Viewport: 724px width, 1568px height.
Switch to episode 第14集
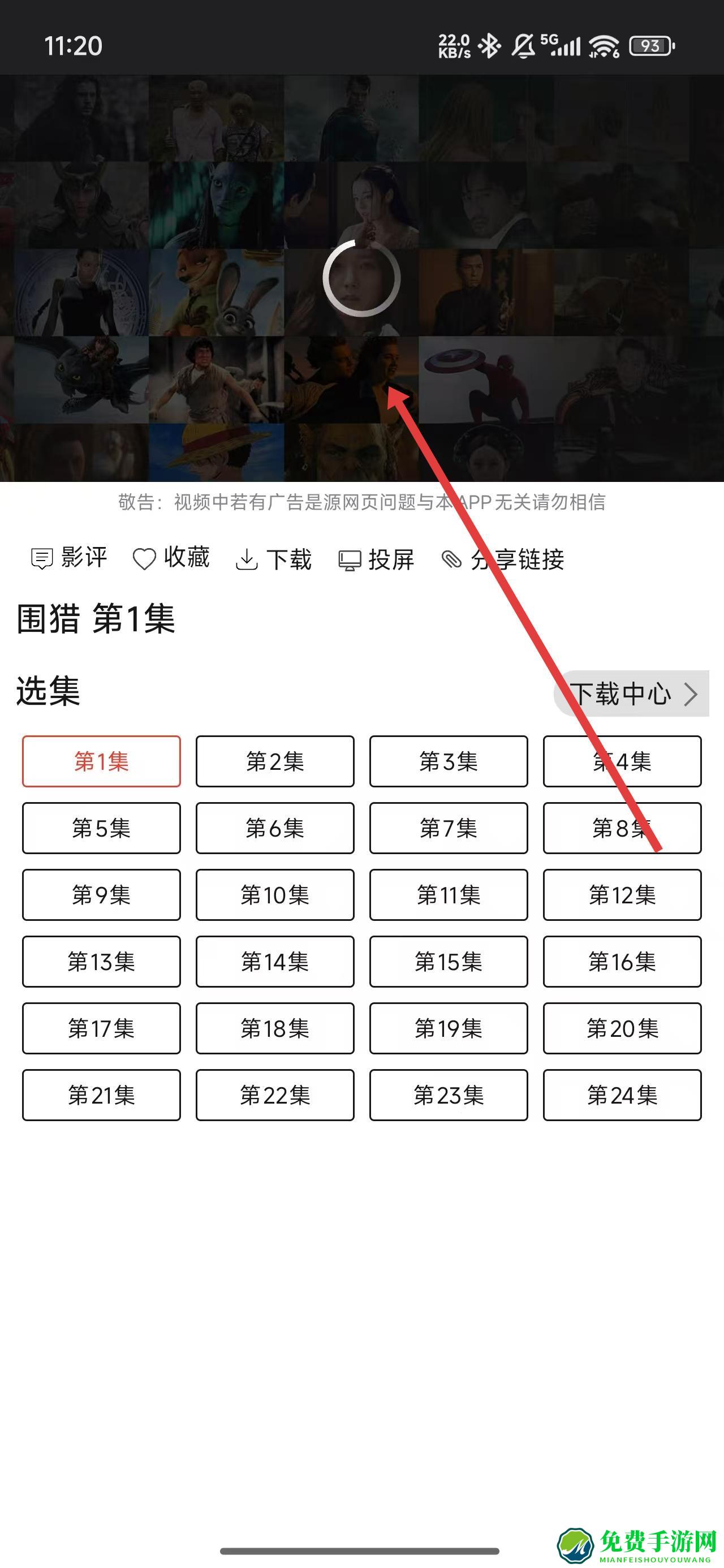point(275,962)
